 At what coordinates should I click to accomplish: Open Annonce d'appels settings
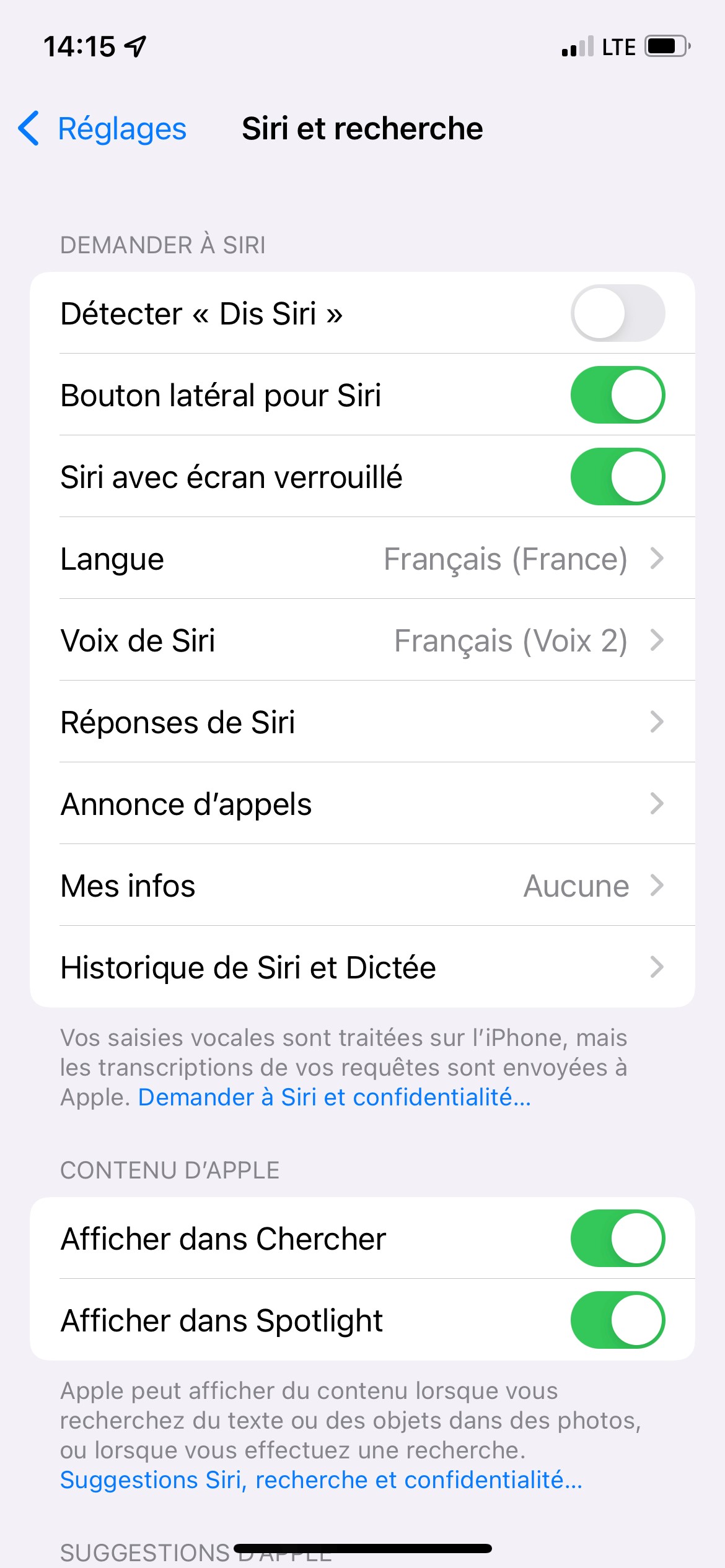pos(362,804)
